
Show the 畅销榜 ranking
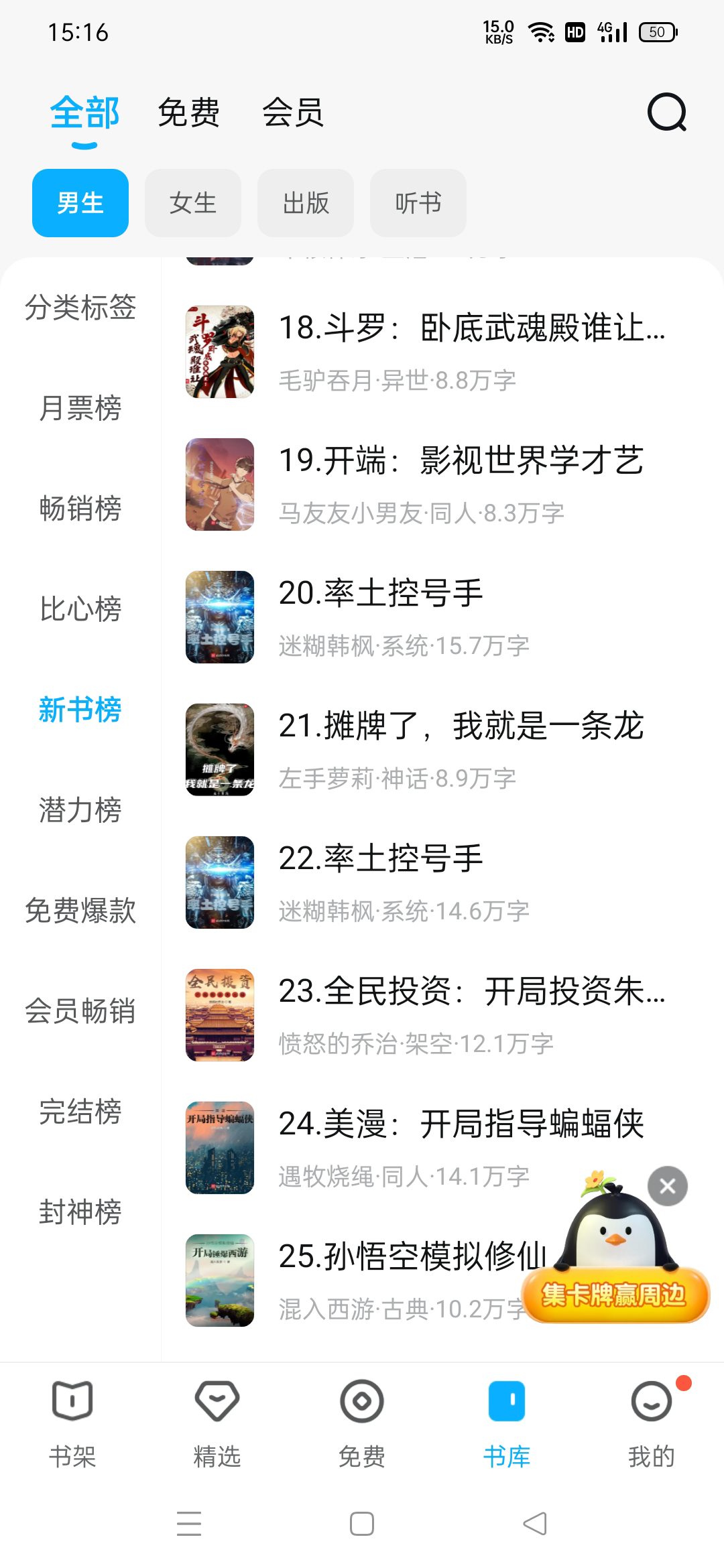click(80, 509)
